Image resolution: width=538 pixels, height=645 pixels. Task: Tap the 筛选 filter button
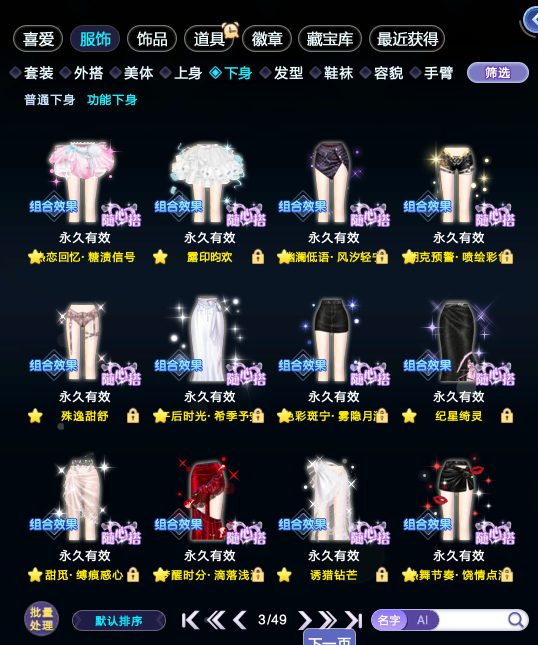pos(498,73)
